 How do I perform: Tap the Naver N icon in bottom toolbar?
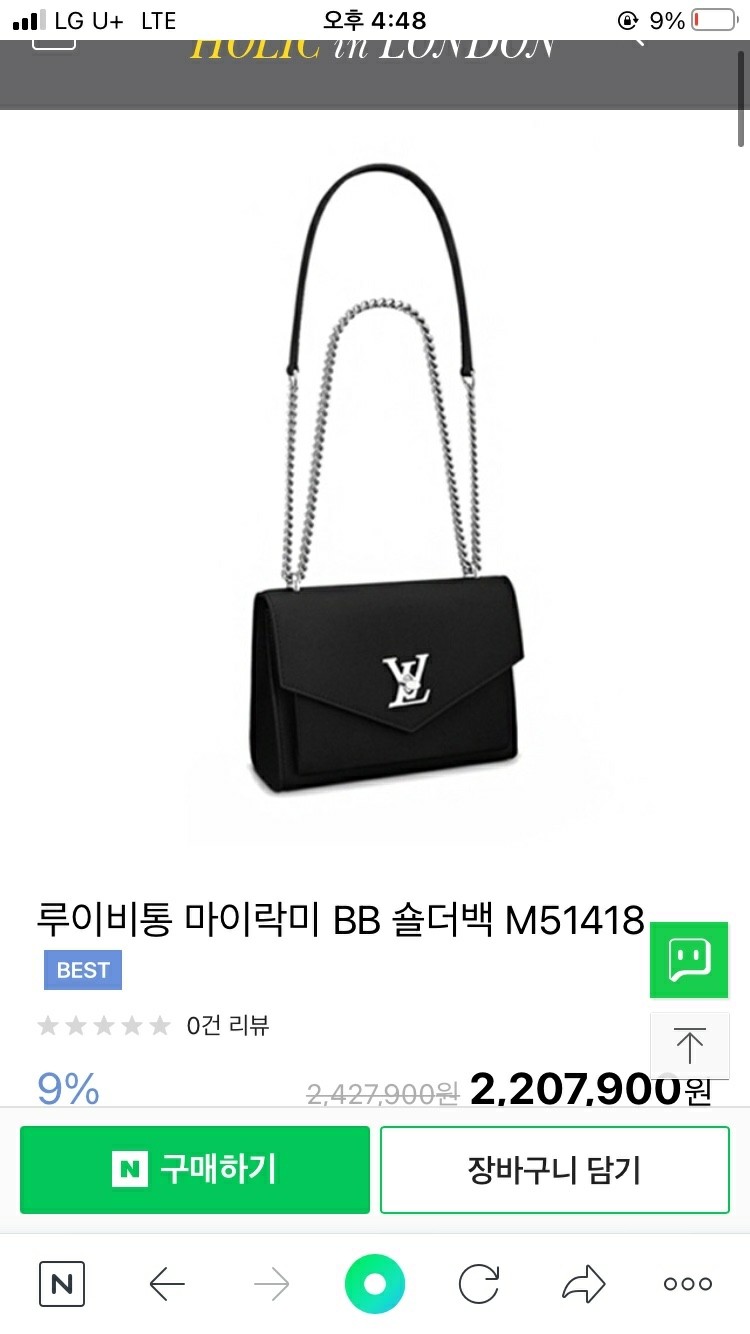click(61, 1285)
